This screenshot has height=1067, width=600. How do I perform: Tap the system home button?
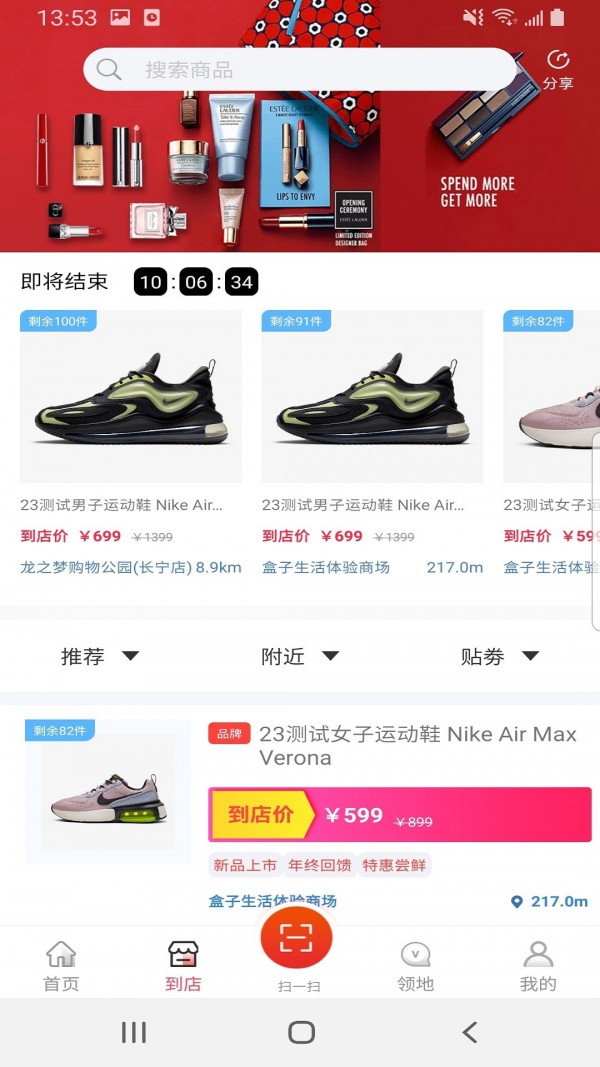click(x=301, y=1032)
